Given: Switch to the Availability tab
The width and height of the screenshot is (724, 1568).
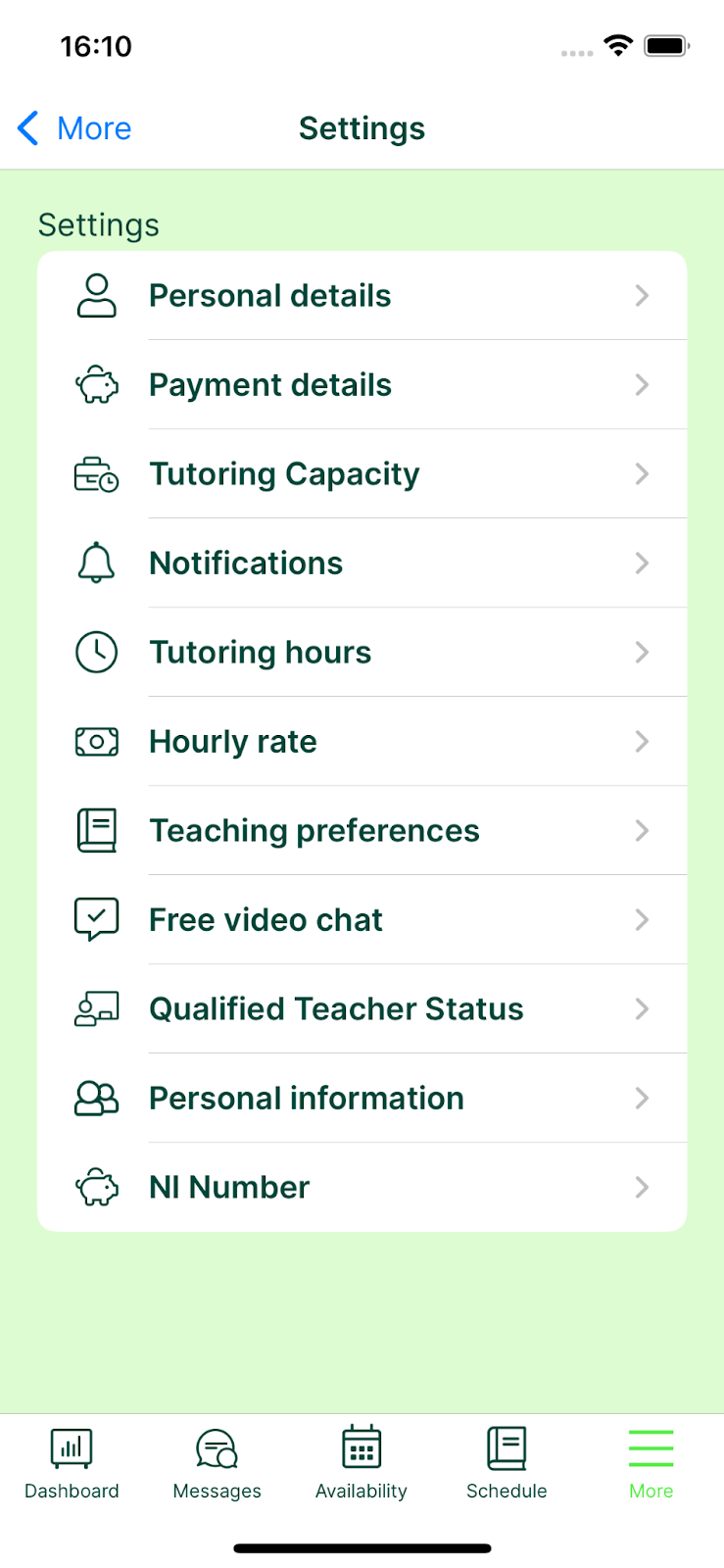Looking at the screenshot, I should click(362, 1464).
